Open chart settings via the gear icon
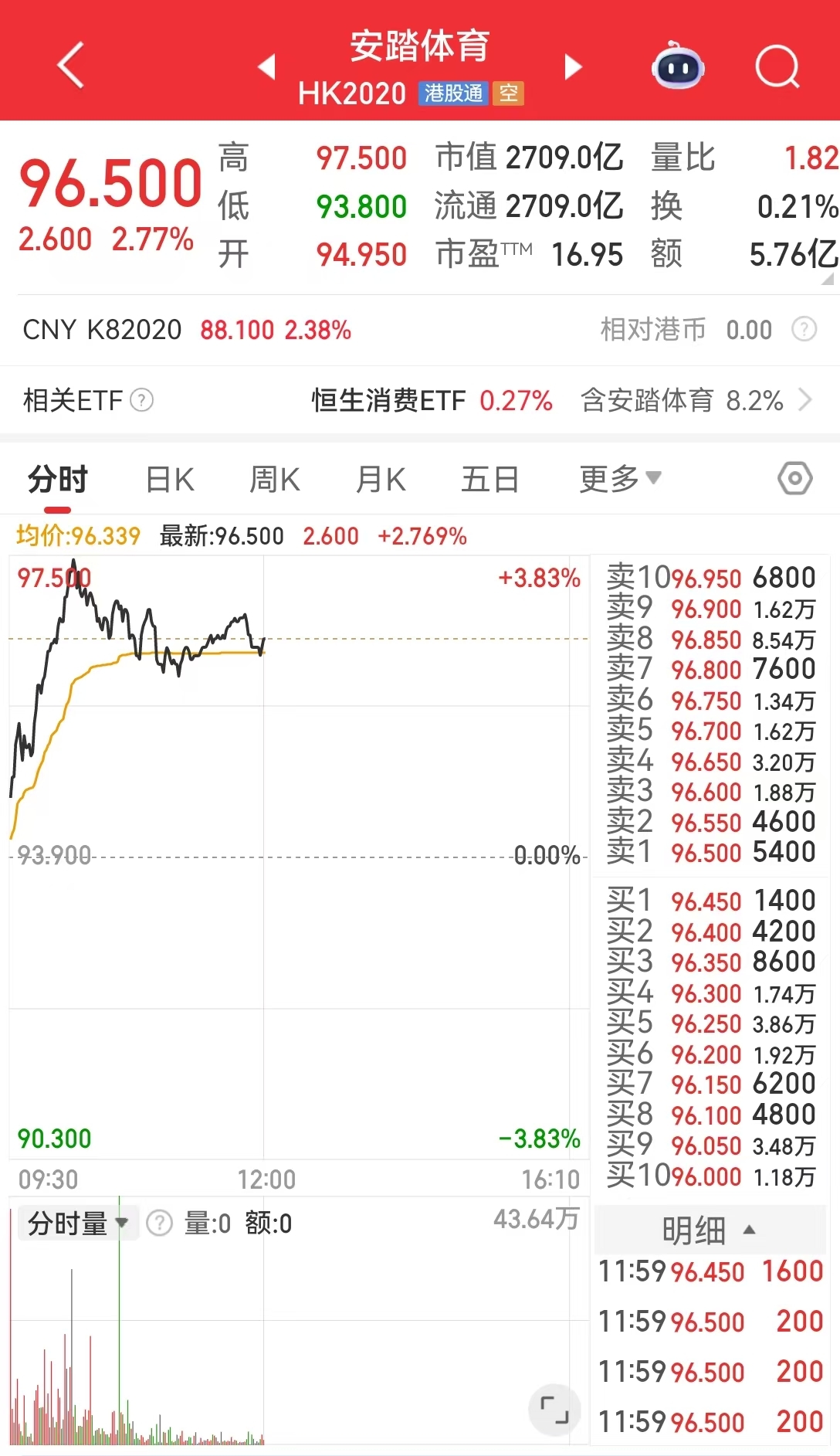840x1456 pixels. (x=794, y=479)
